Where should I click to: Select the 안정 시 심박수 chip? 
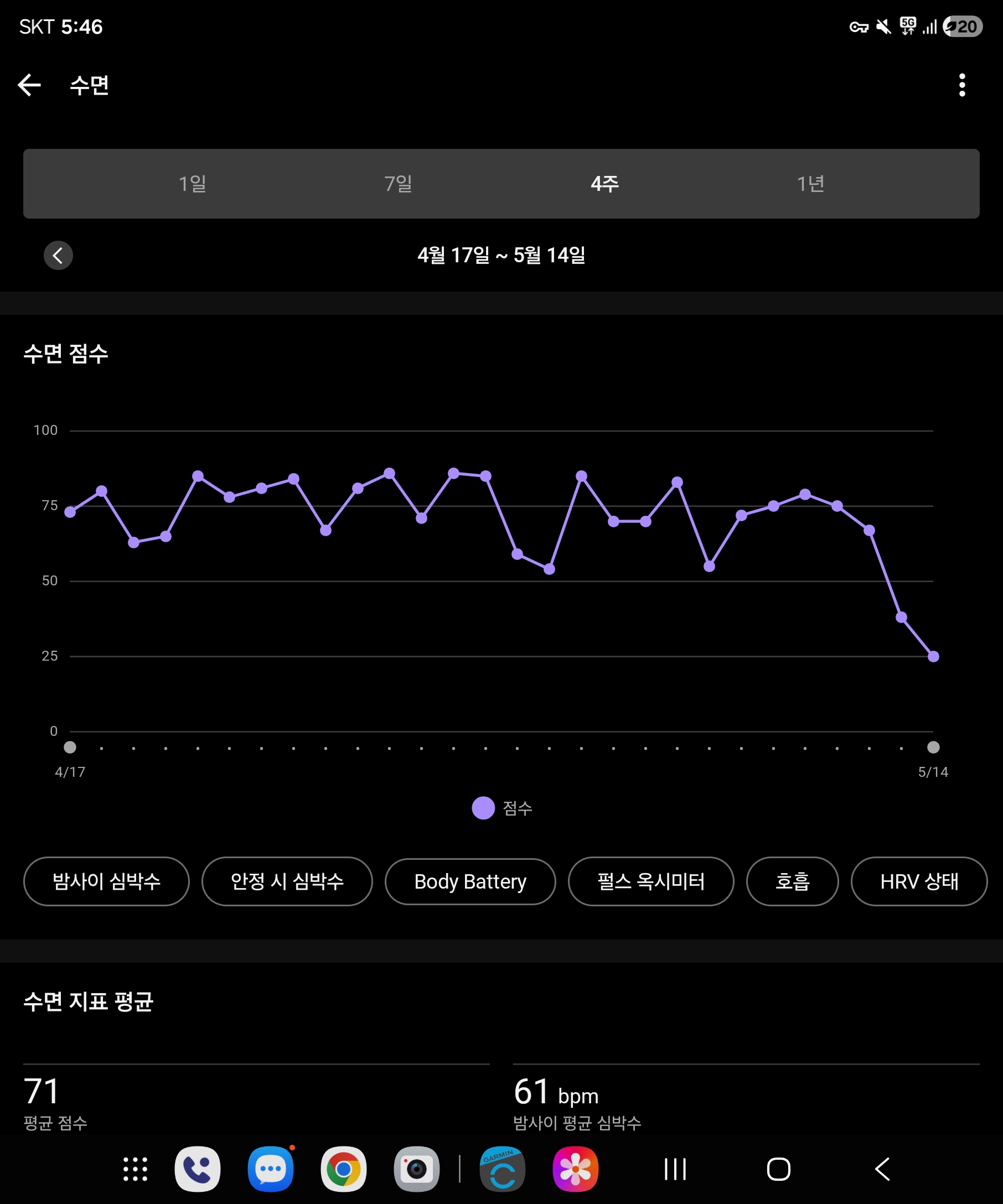[x=287, y=881]
